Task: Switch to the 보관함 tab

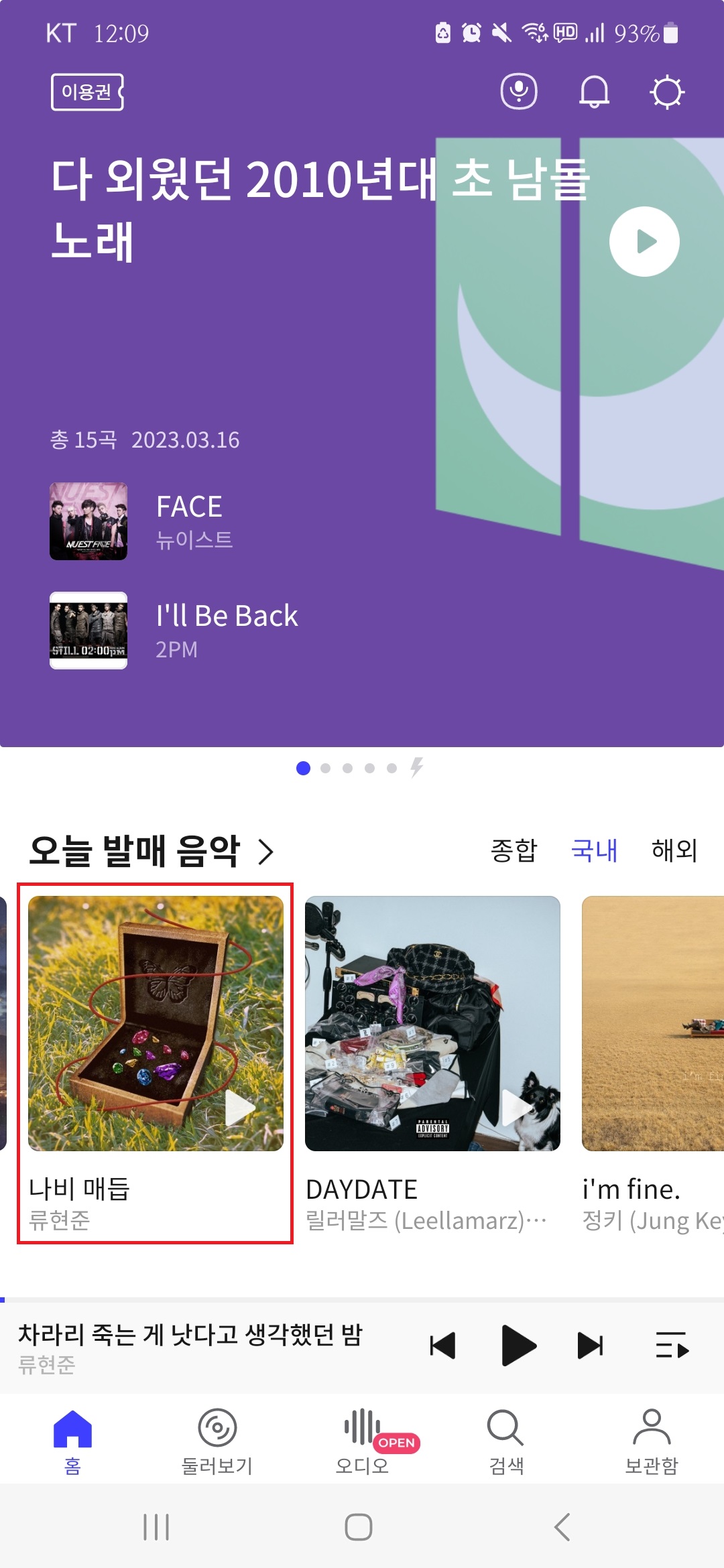Action: pyautogui.click(x=651, y=1441)
